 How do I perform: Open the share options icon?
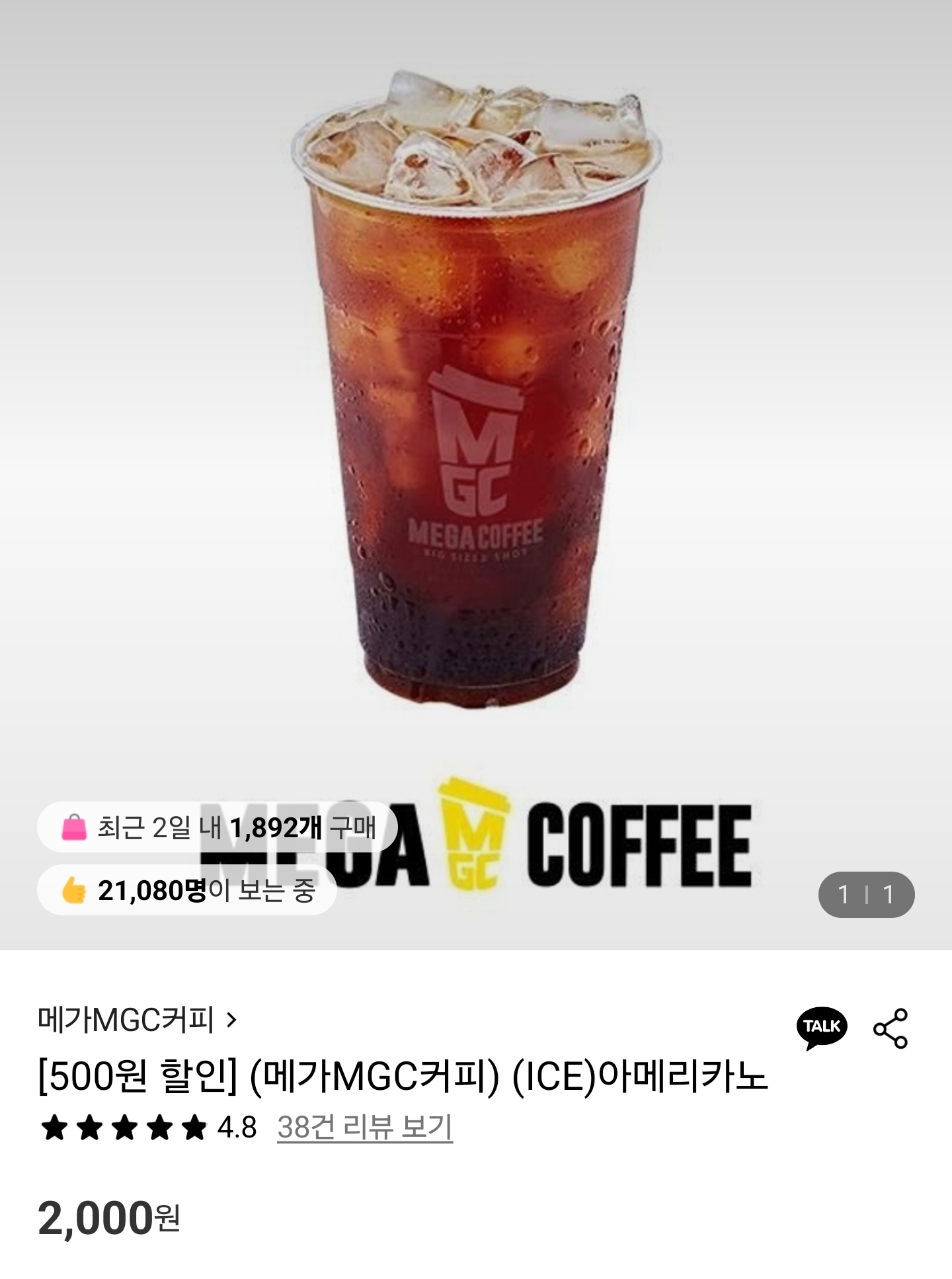pos(891,1028)
